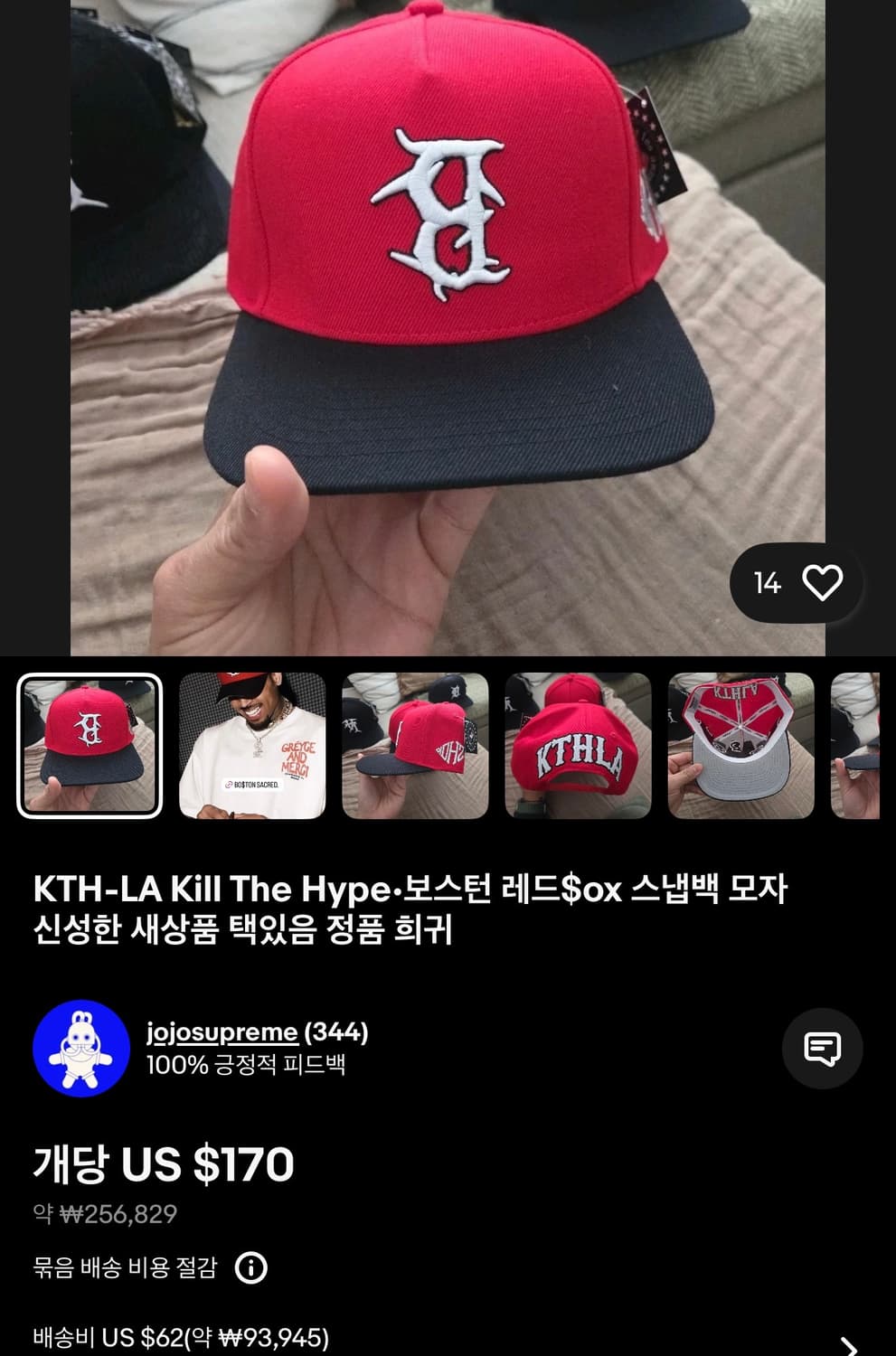Toggle the heart to favorite this listing
The image size is (896, 1356).
click(821, 585)
